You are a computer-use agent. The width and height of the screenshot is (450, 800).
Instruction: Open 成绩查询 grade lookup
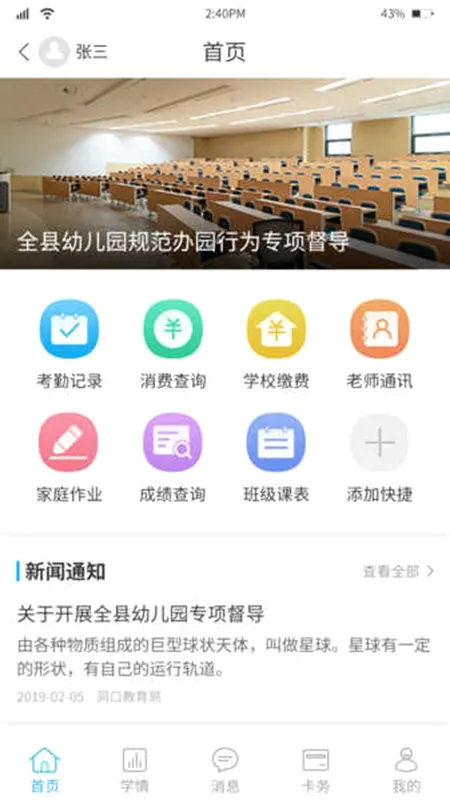point(173,458)
